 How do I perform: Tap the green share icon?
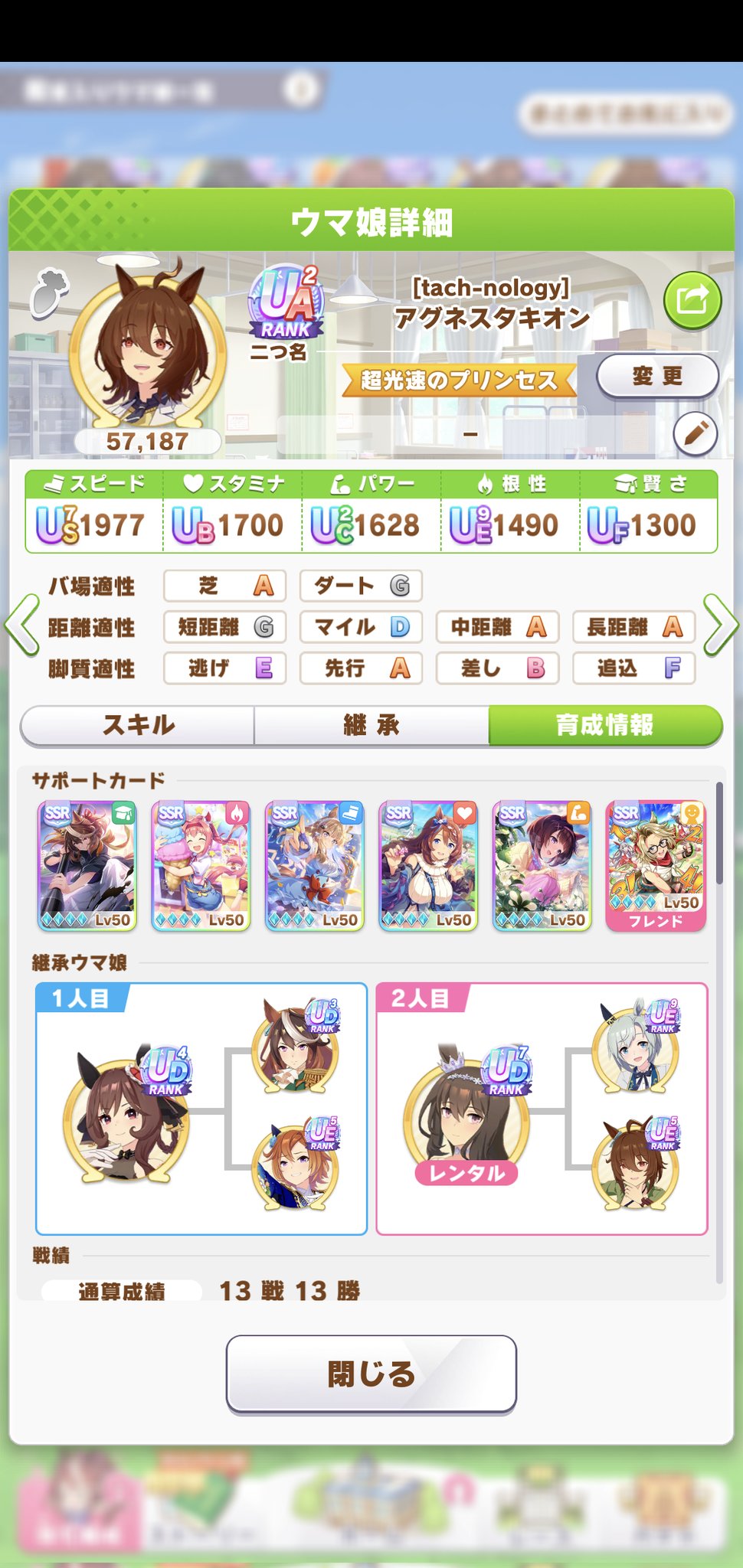coord(692,300)
